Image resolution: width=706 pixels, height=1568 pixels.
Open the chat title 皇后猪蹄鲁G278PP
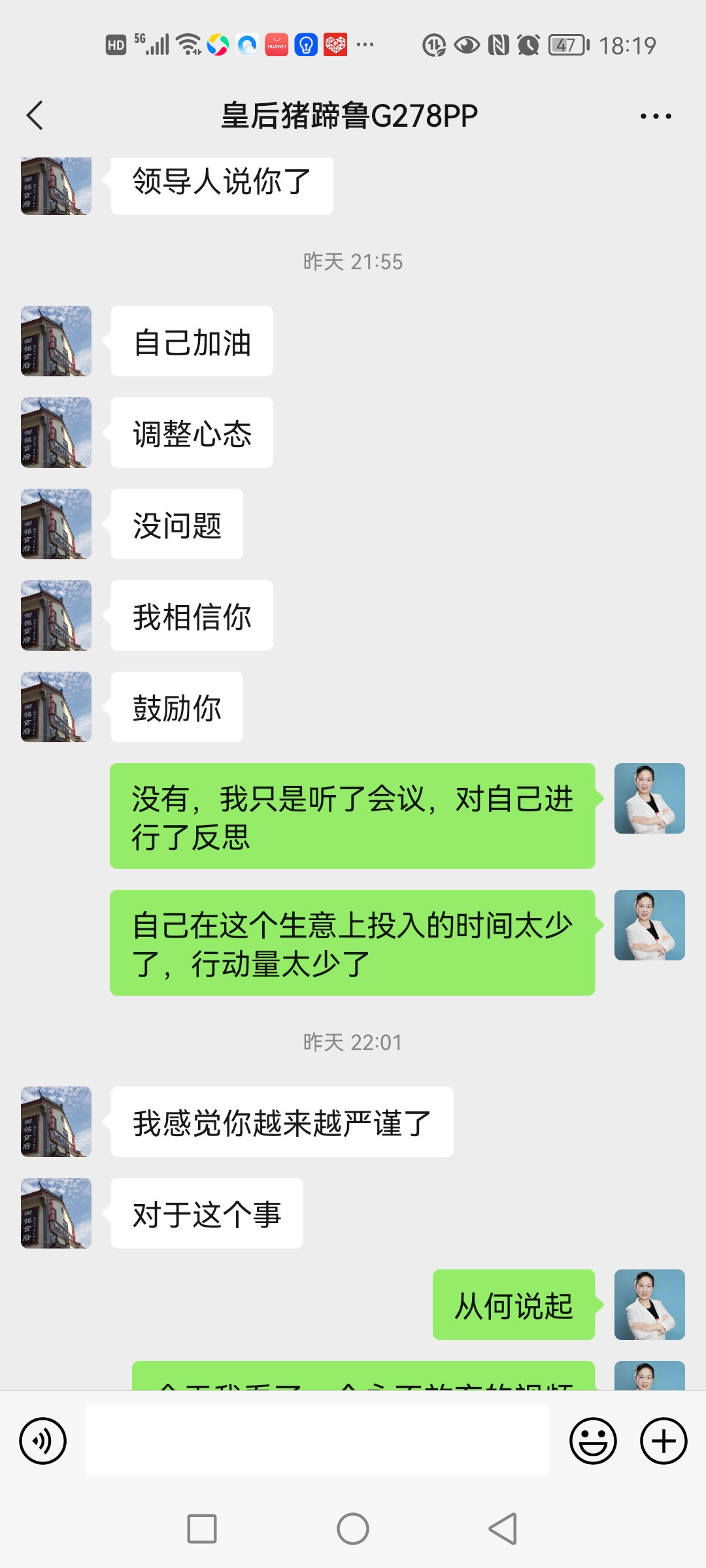(348, 115)
